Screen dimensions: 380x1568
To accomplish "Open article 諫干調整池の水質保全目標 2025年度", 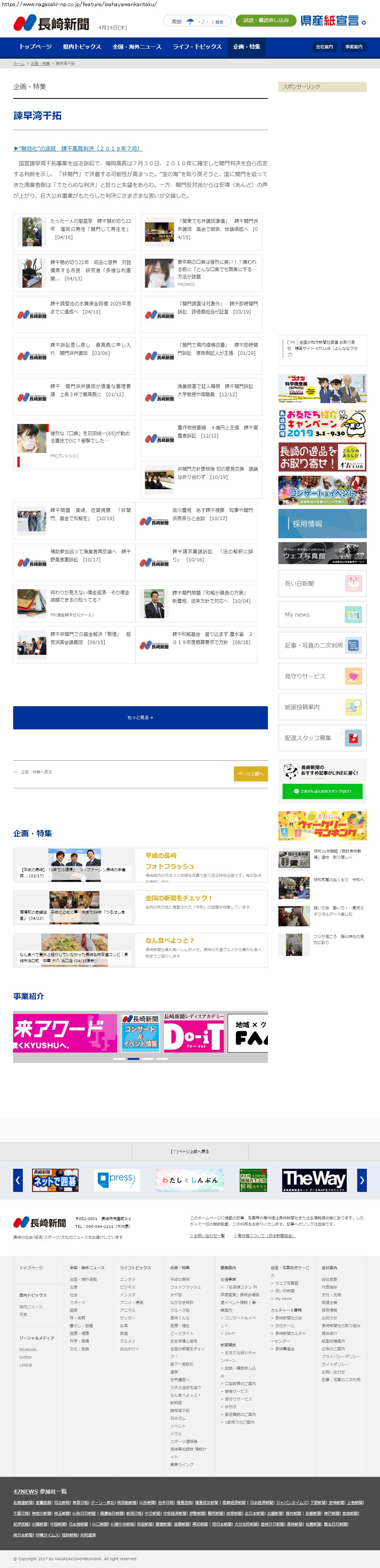I will [90, 307].
